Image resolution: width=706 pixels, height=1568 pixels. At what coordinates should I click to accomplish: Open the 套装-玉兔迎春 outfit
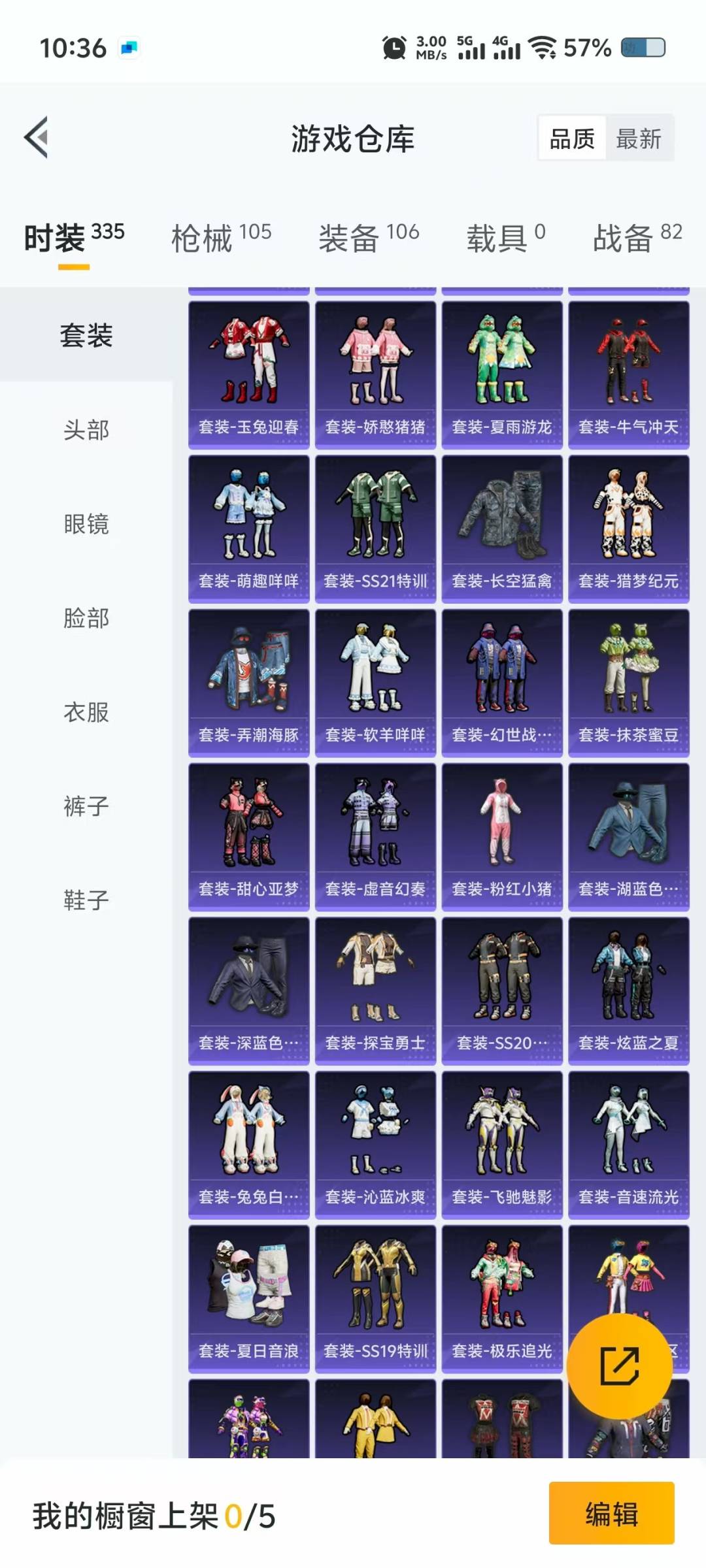pyautogui.click(x=248, y=375)
